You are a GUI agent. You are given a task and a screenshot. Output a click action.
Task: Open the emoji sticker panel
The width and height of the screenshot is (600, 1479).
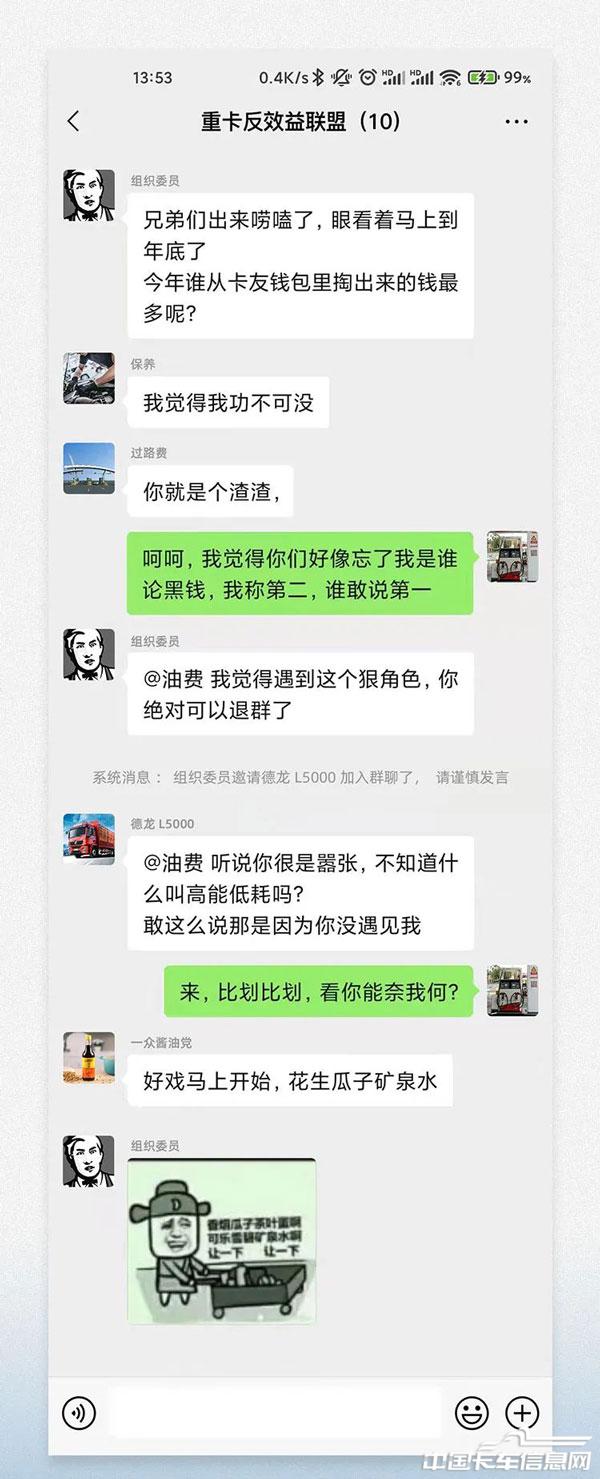(x=471, y=1412)
